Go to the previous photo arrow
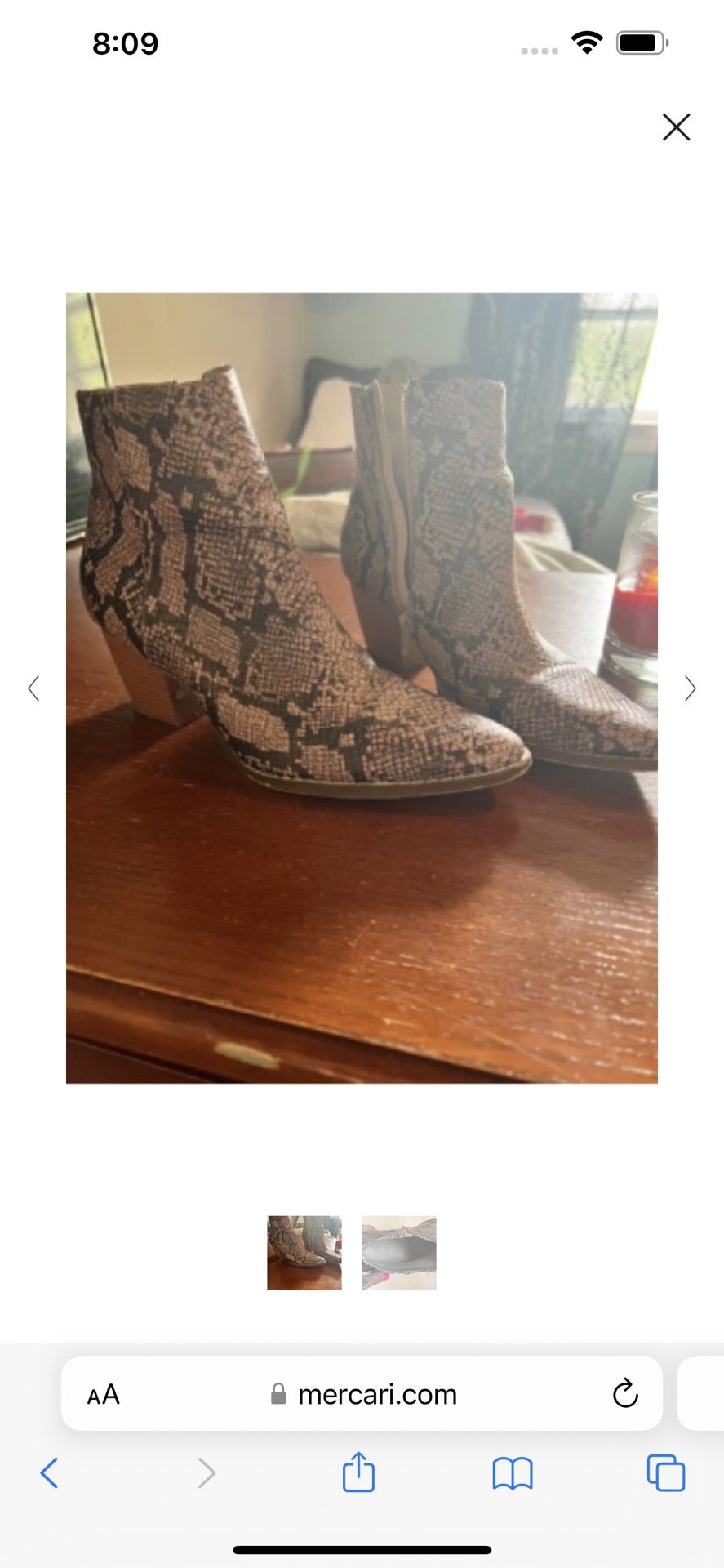This screenshot has width=724, height=1568. click(x=33, y=688)
